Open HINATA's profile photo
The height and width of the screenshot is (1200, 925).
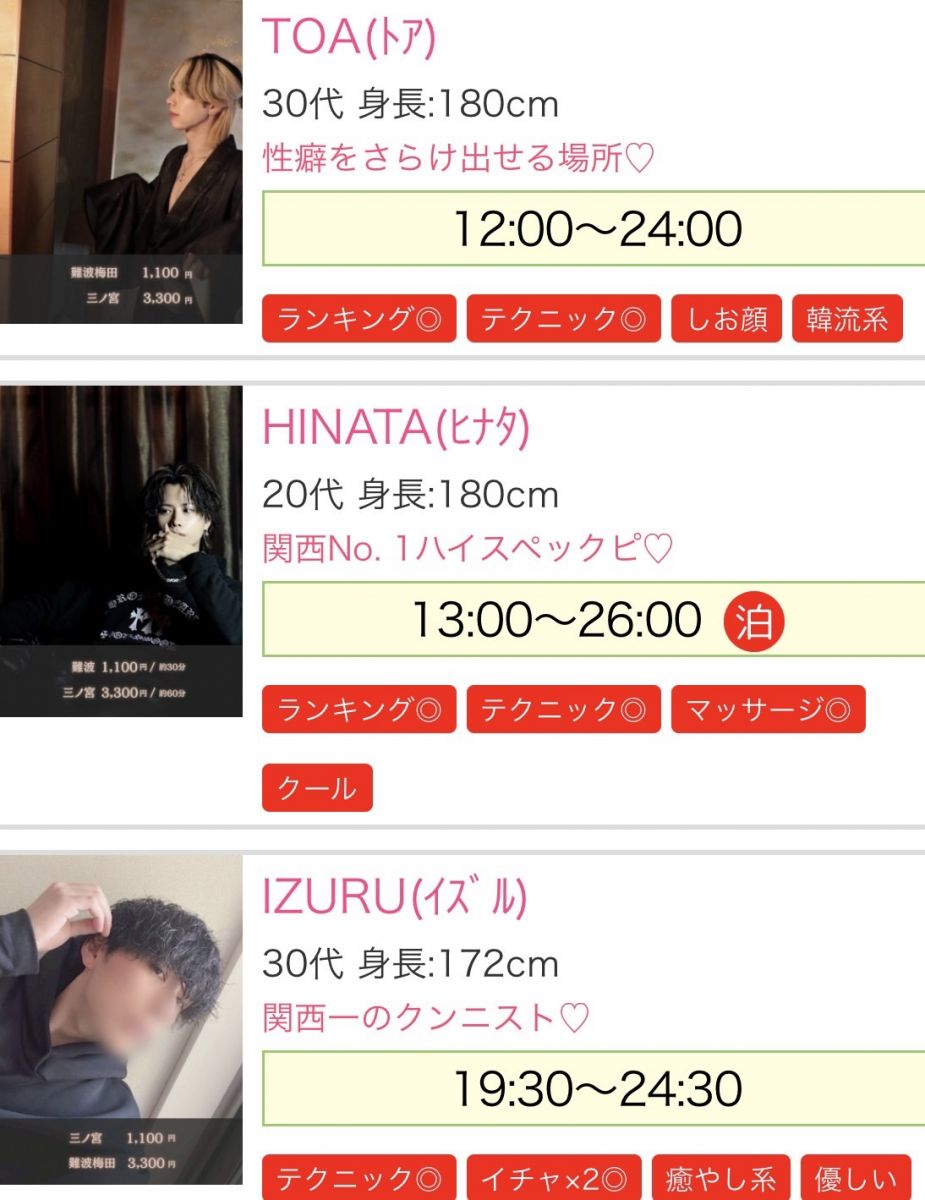pyautogui.click(x=121, y=550)
